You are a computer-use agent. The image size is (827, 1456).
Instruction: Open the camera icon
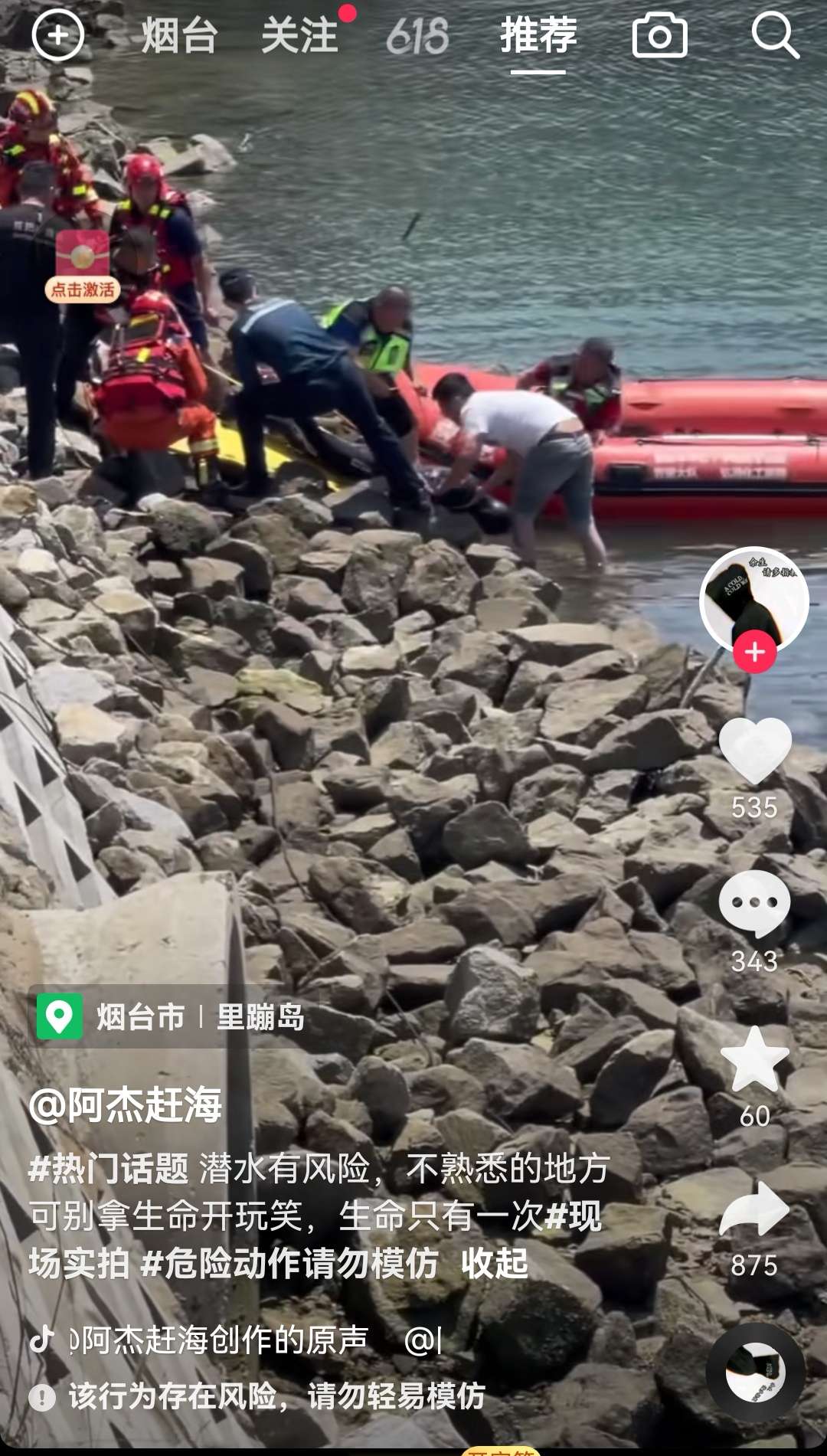click(659, 36)
